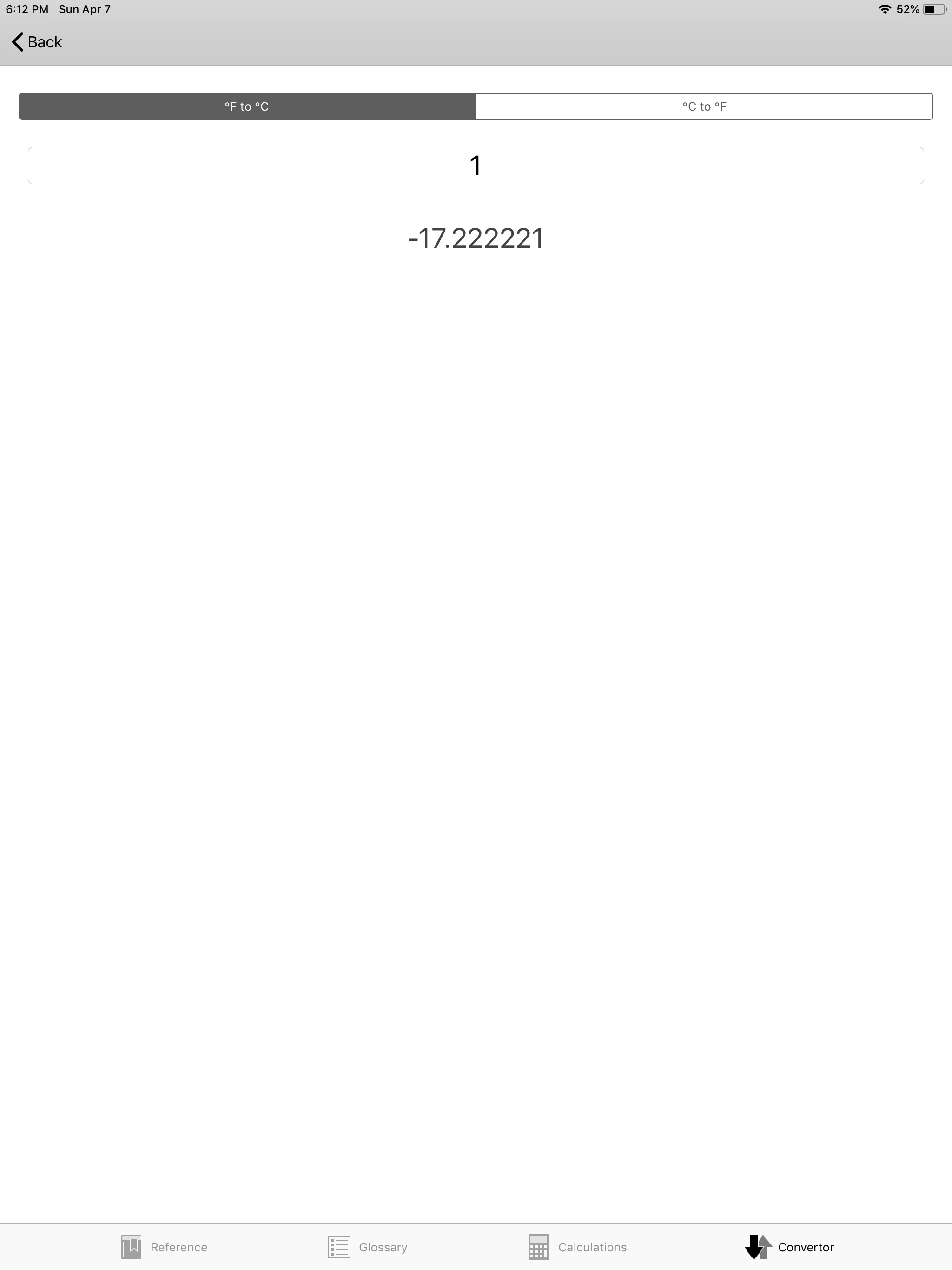
Task: Go back using the Back button
Action: pos(36,41)
